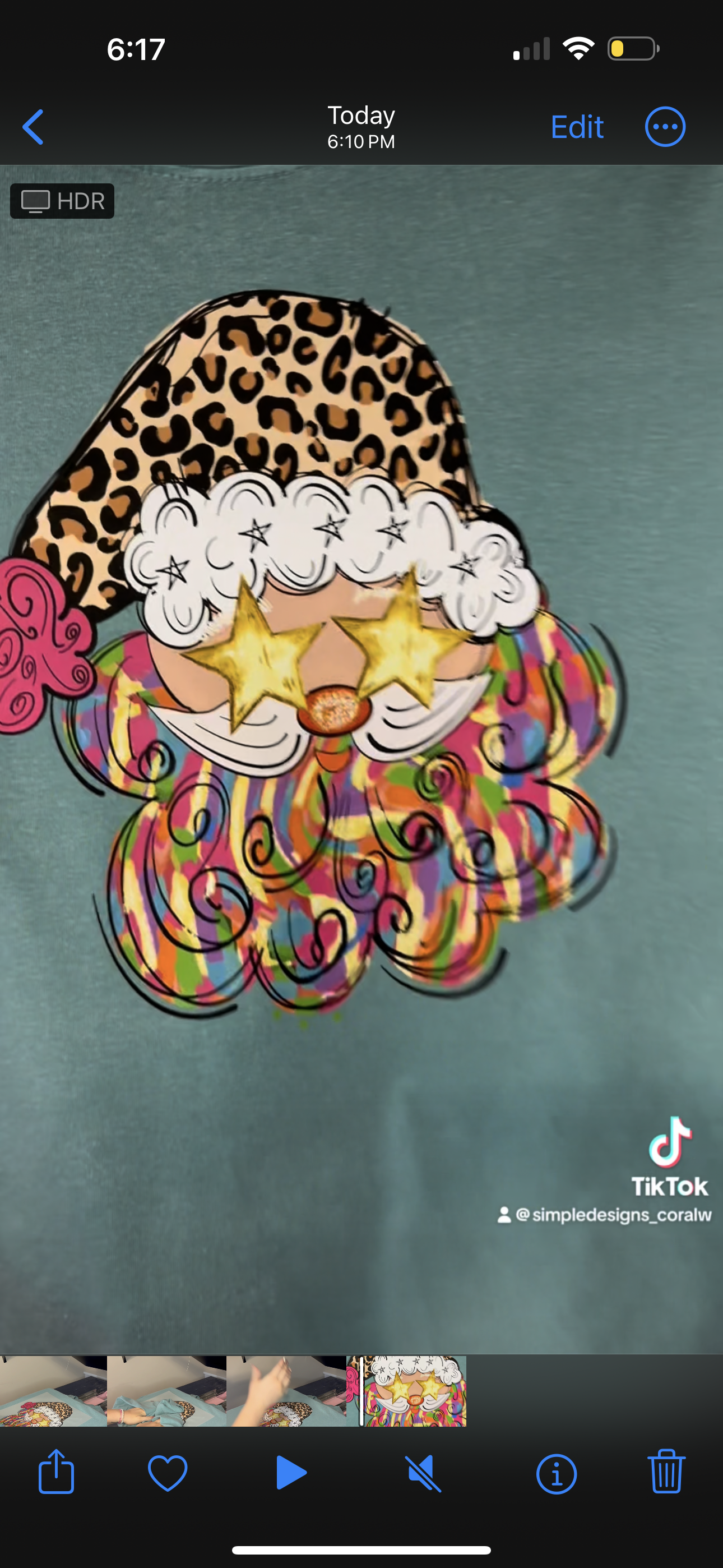Unmute the video sound
This screenshot has width=723, height=1568.
(x=424, y=1473)
